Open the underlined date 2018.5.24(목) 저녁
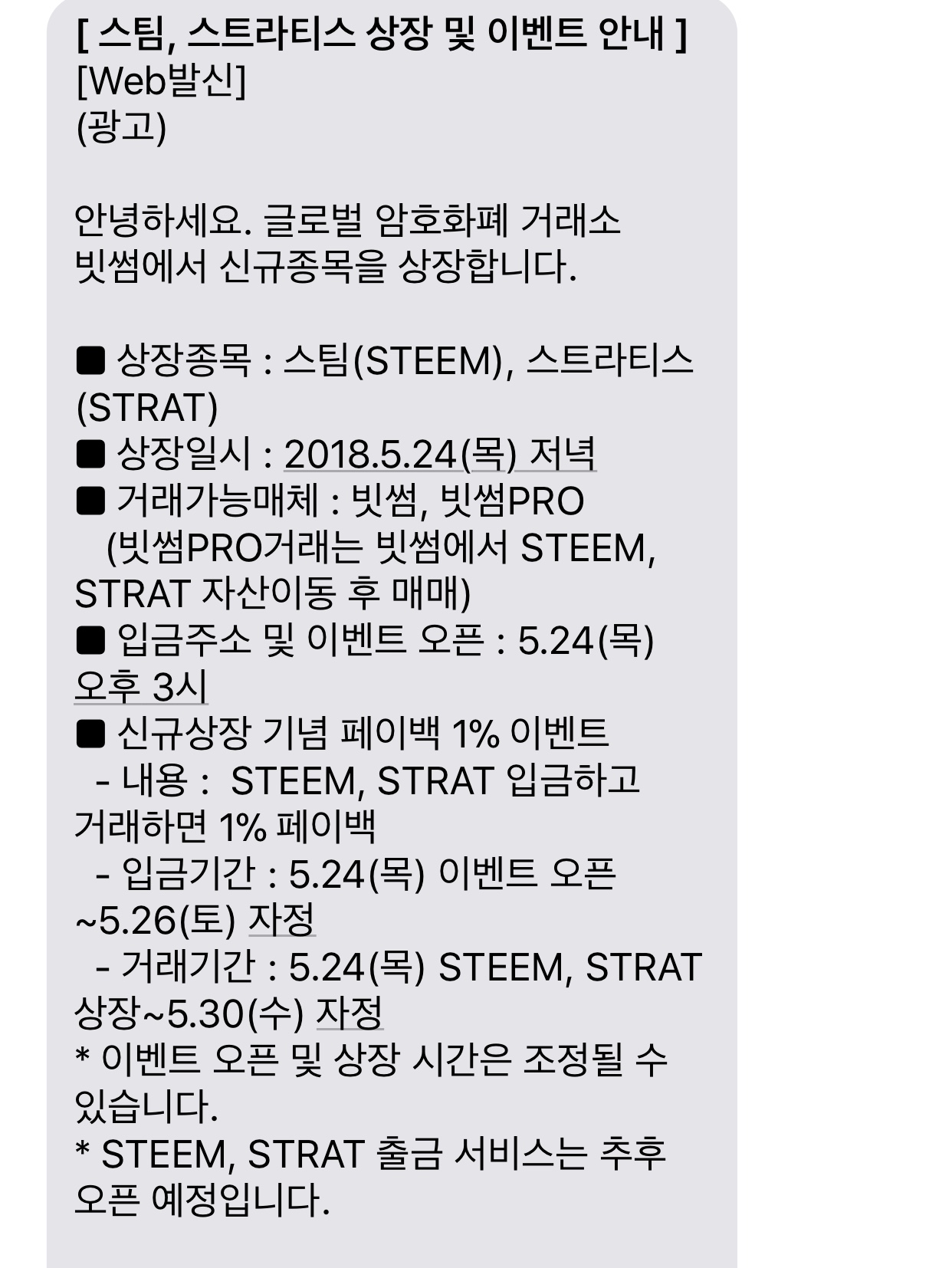The width and height of the screenshot is (952, 1268). (x=439, y=454)
